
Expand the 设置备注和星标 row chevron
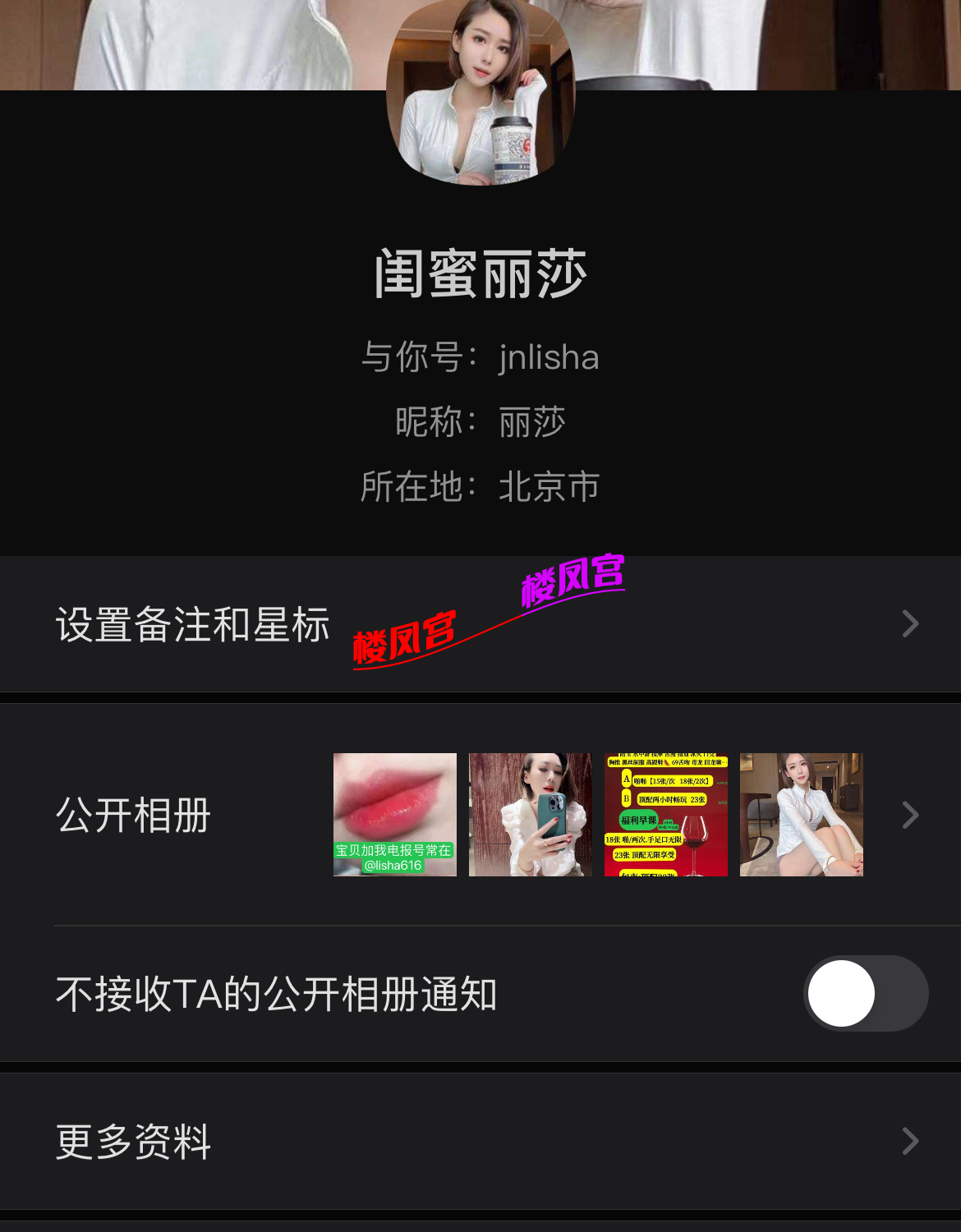click(x=910, y=623)
